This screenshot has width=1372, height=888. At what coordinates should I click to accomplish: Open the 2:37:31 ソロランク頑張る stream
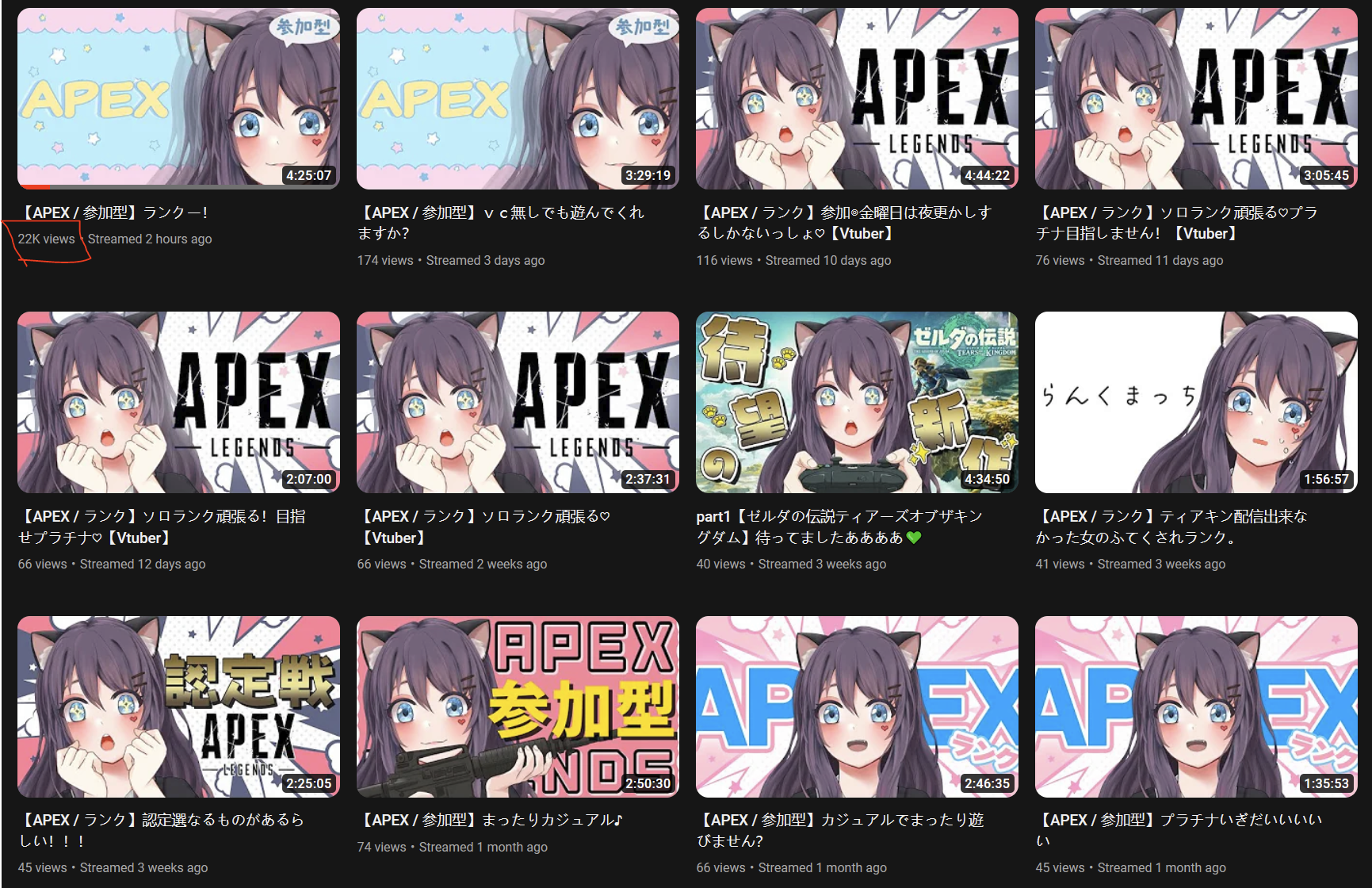(x=518, y=402)
